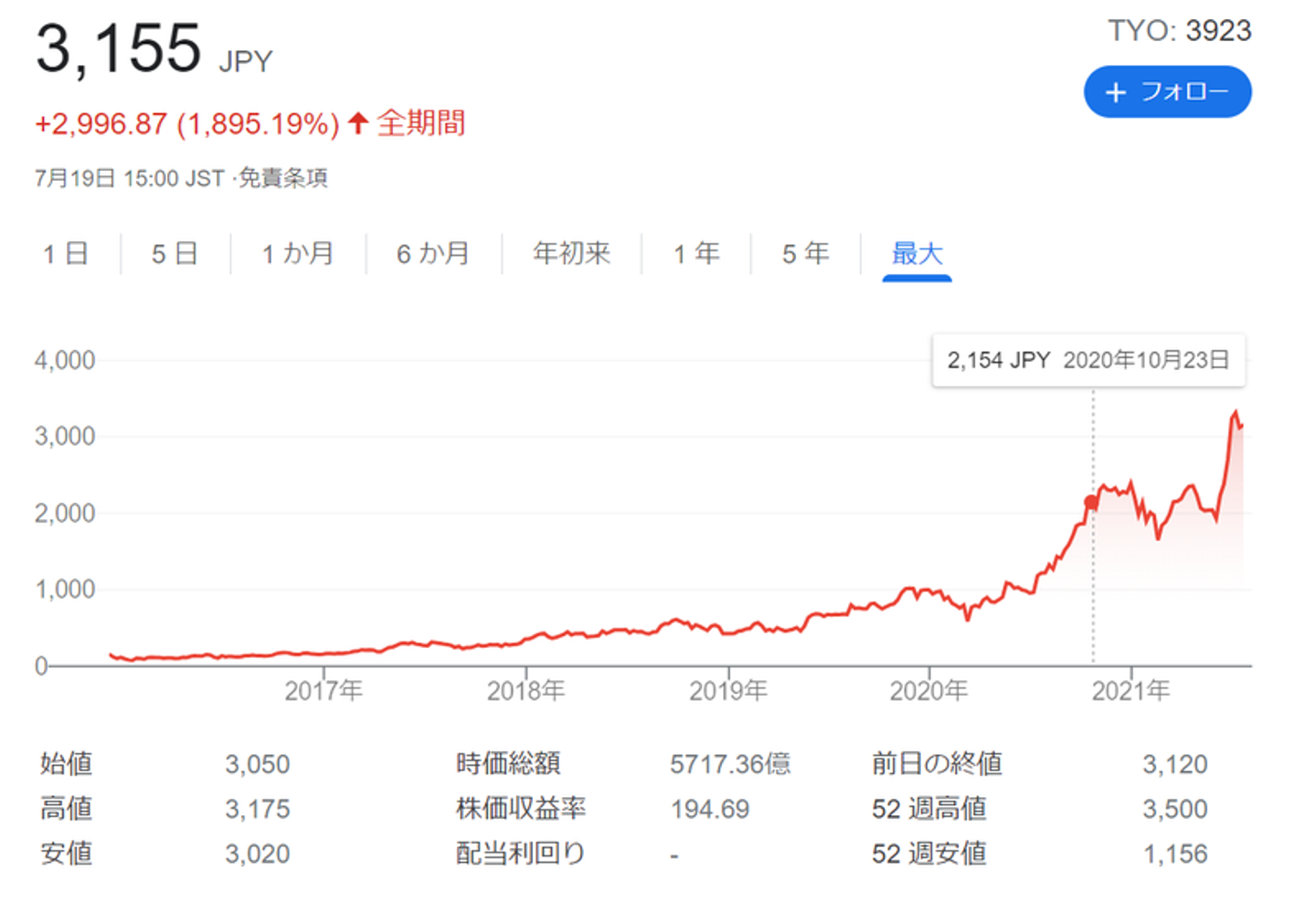This screenshot has height=903, width=1316.
Task: Switch to the 1日 range tab
Action: (x=65, y=253)
